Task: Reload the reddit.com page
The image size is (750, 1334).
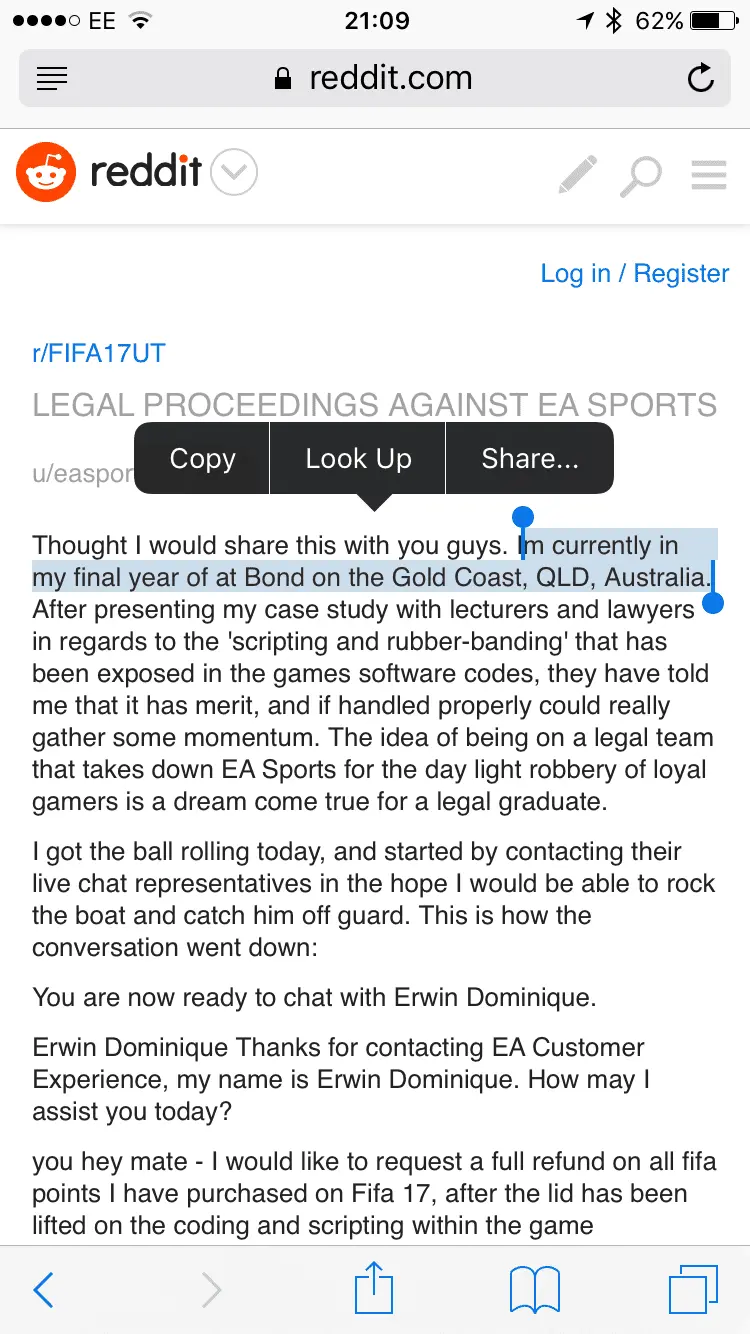Action: (700, 78)
